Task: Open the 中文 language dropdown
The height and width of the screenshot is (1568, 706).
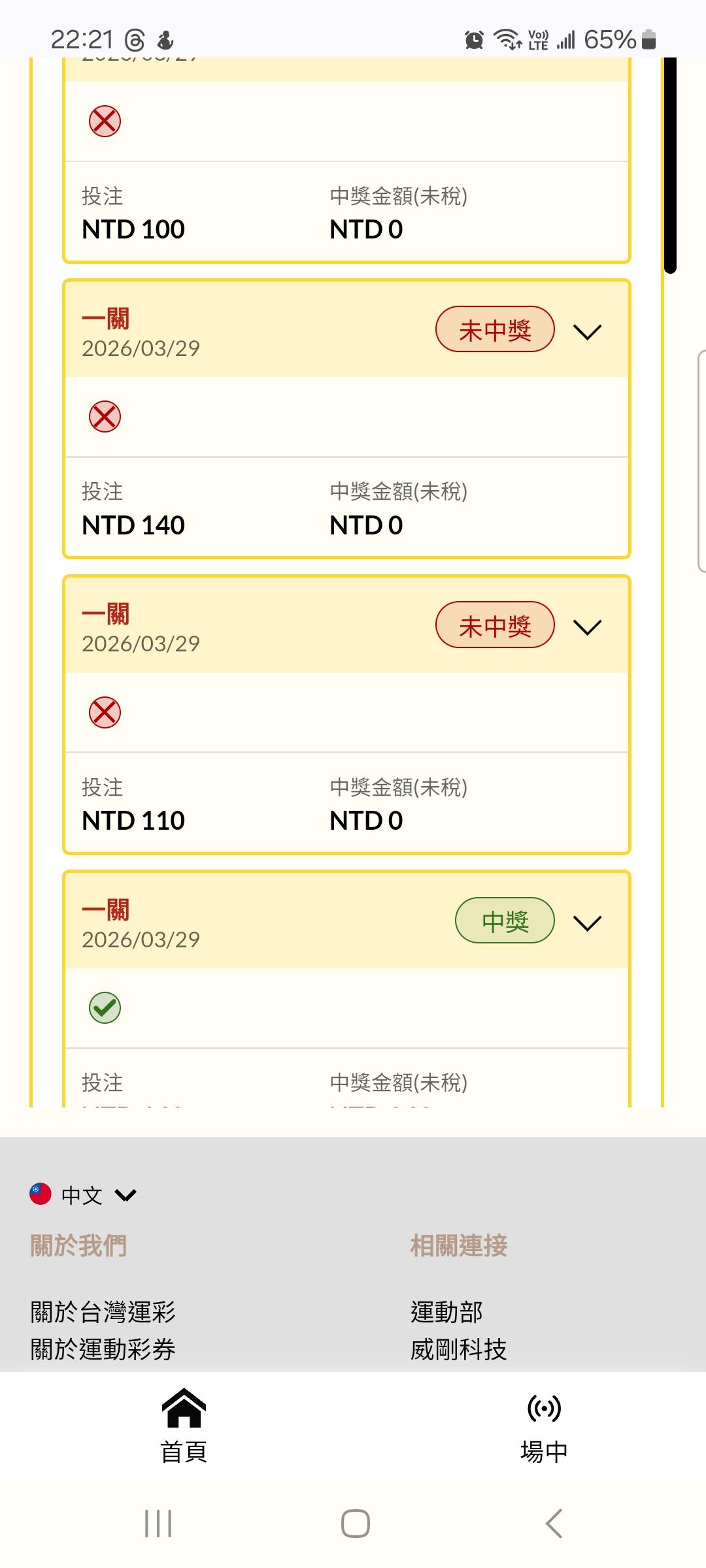Action: tap(83, 1195)
